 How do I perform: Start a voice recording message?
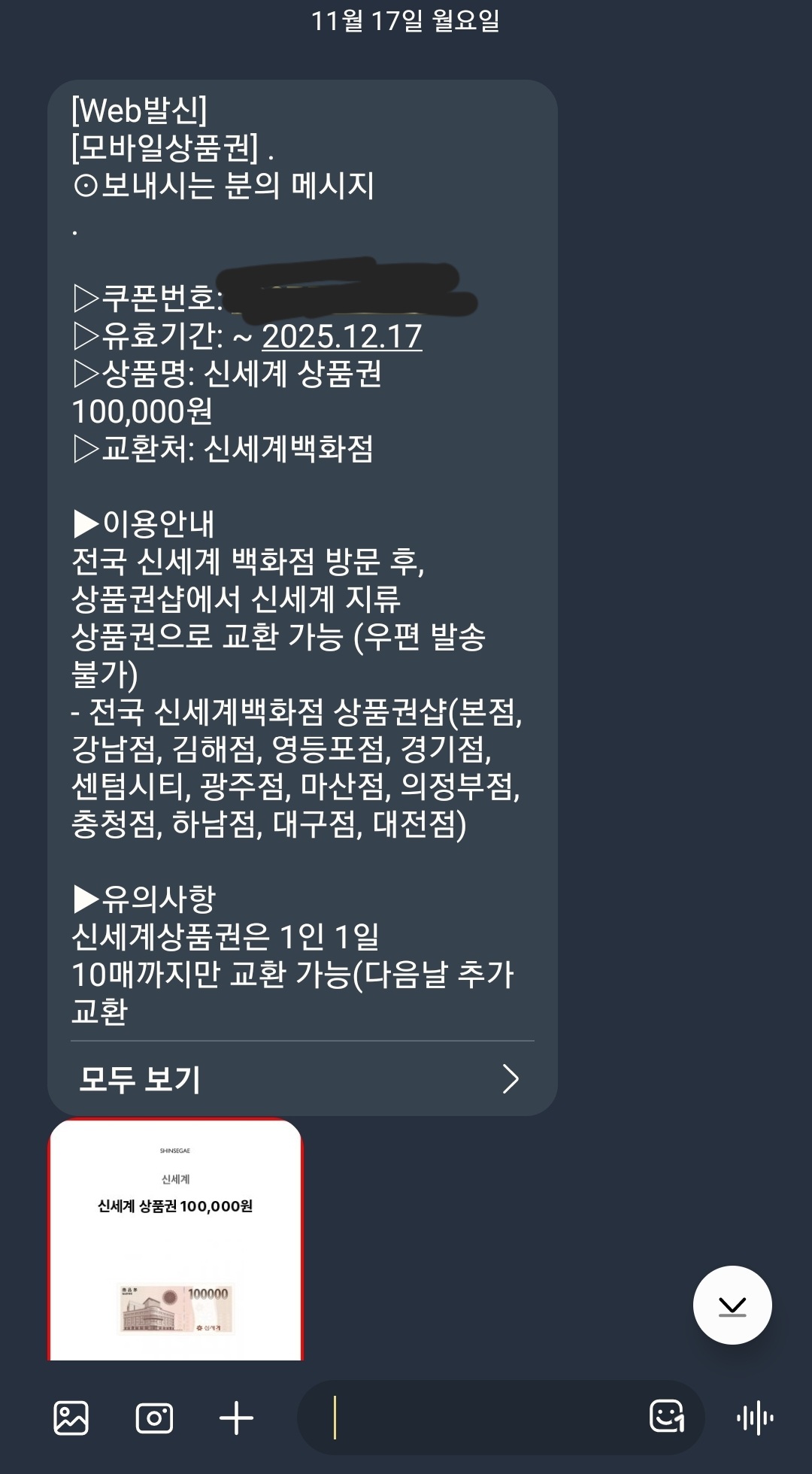click(755, 1418)
